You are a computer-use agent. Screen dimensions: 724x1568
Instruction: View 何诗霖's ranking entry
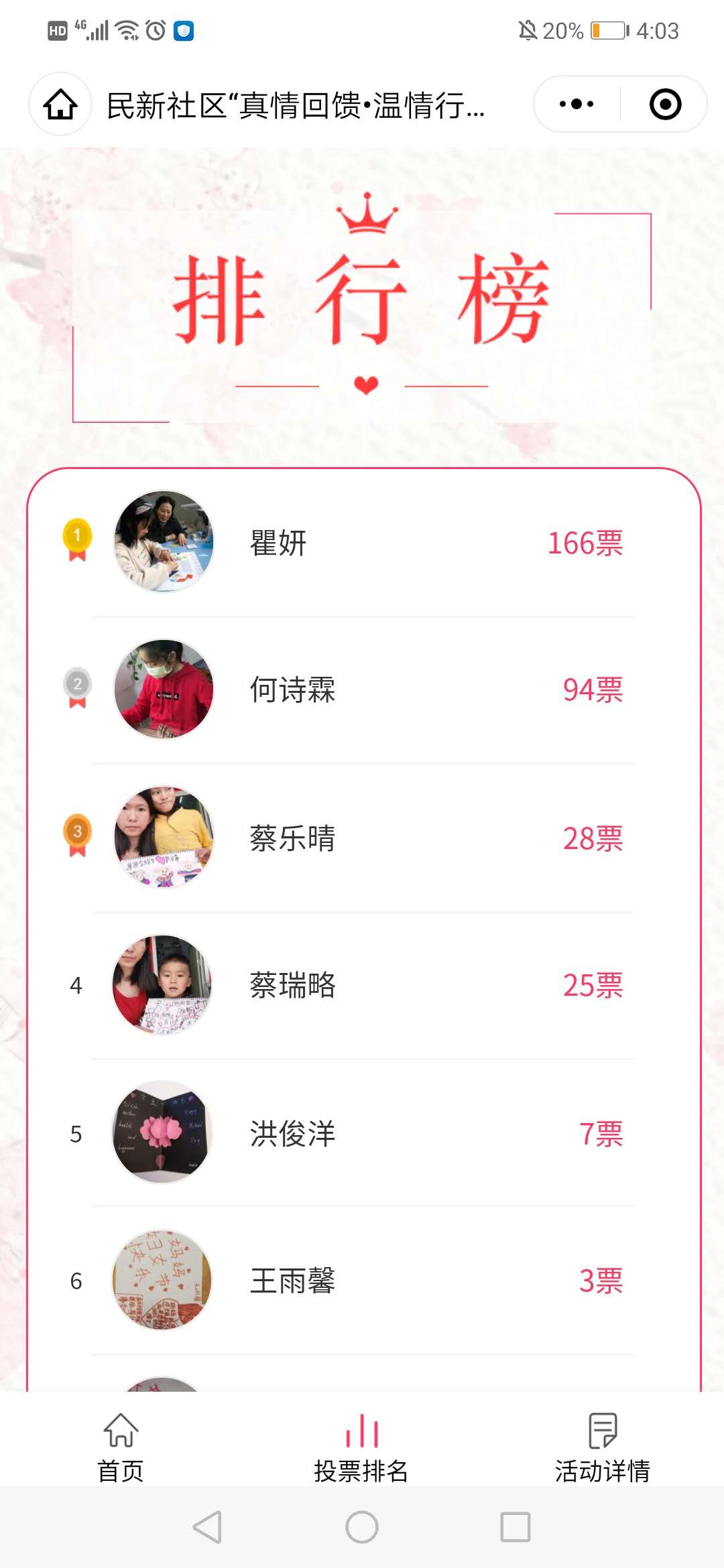(x=363, y=690)
